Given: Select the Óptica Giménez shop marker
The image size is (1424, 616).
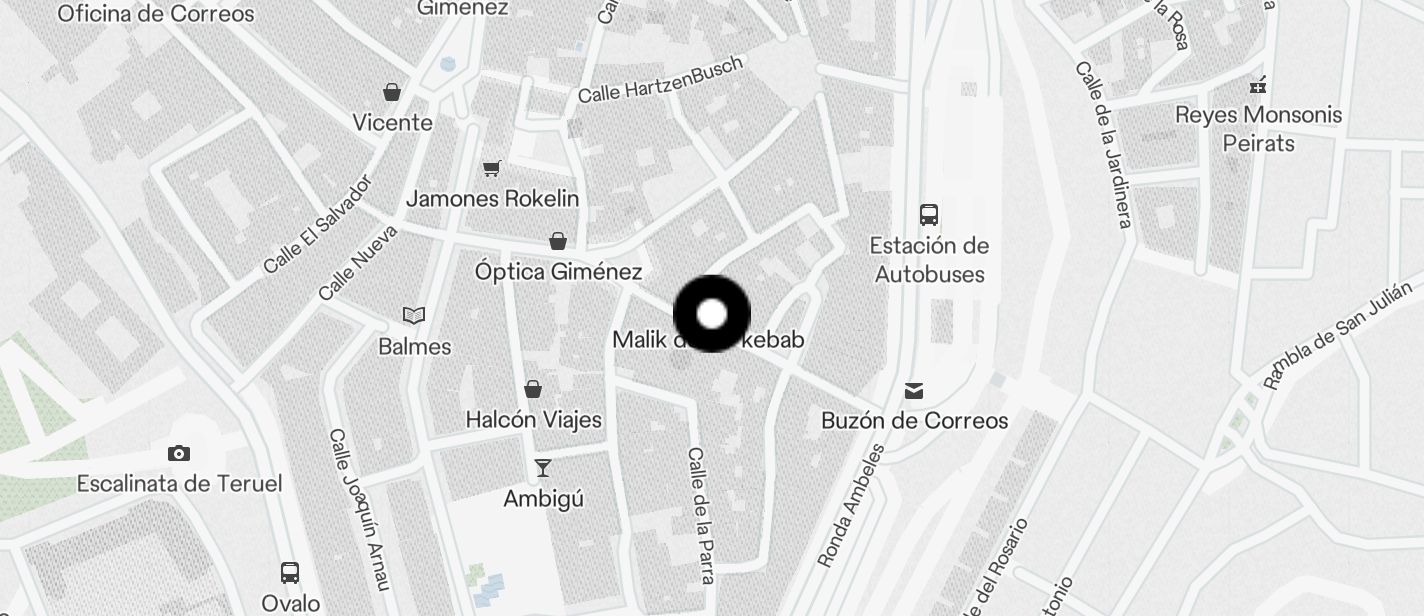Looking at the screenshot, I should (558, 241).
